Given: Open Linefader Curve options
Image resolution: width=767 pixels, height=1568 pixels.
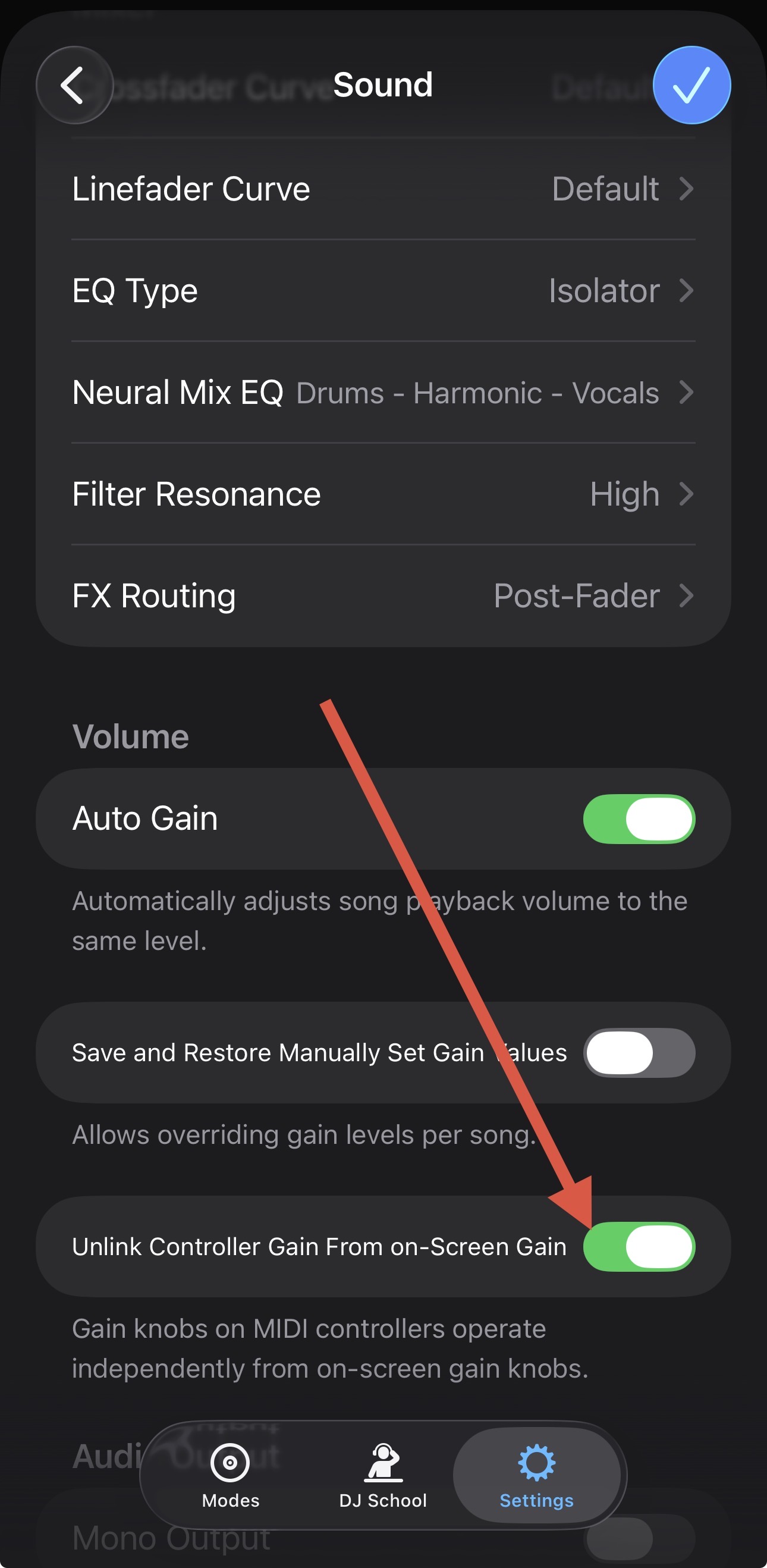Looking at the screenshot, I should point(383,189).
